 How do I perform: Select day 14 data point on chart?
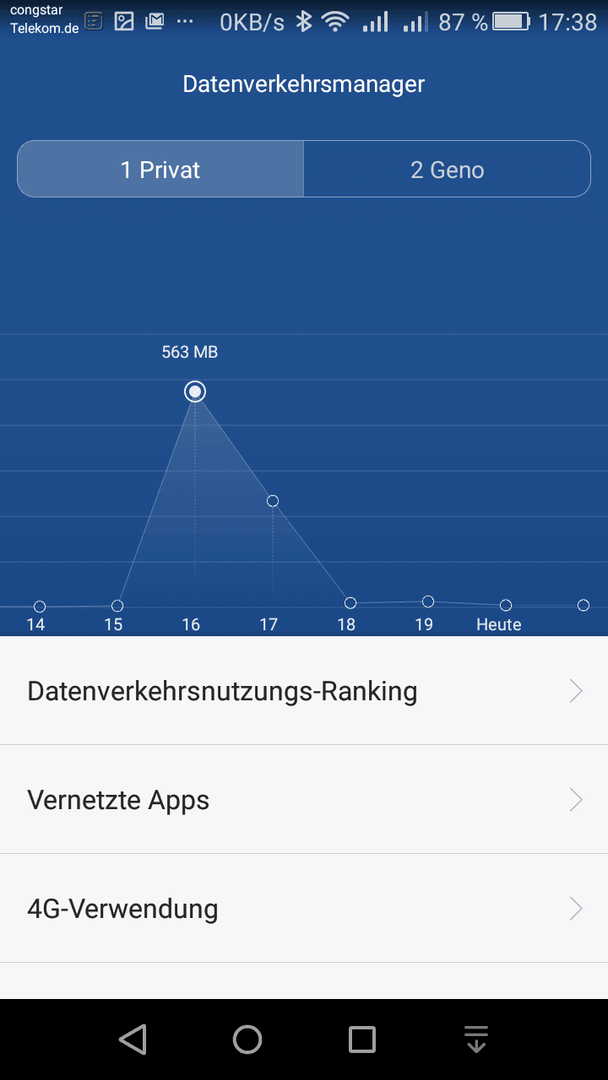(x=39, y=607)
